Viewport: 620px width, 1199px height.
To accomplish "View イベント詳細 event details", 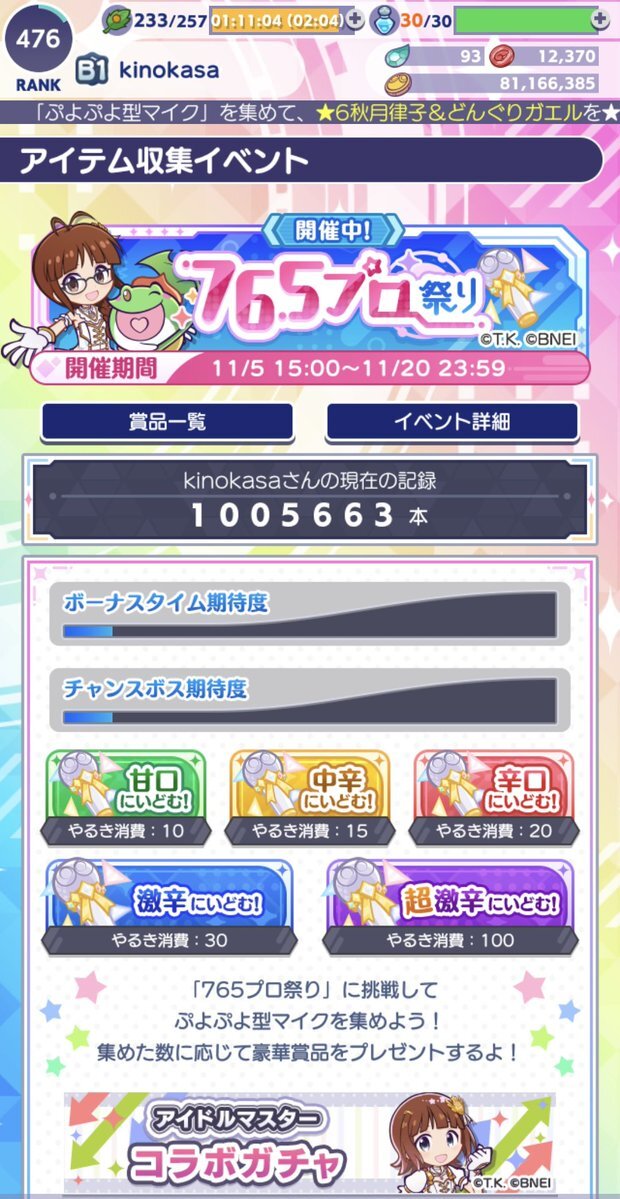I will [452, 422].
